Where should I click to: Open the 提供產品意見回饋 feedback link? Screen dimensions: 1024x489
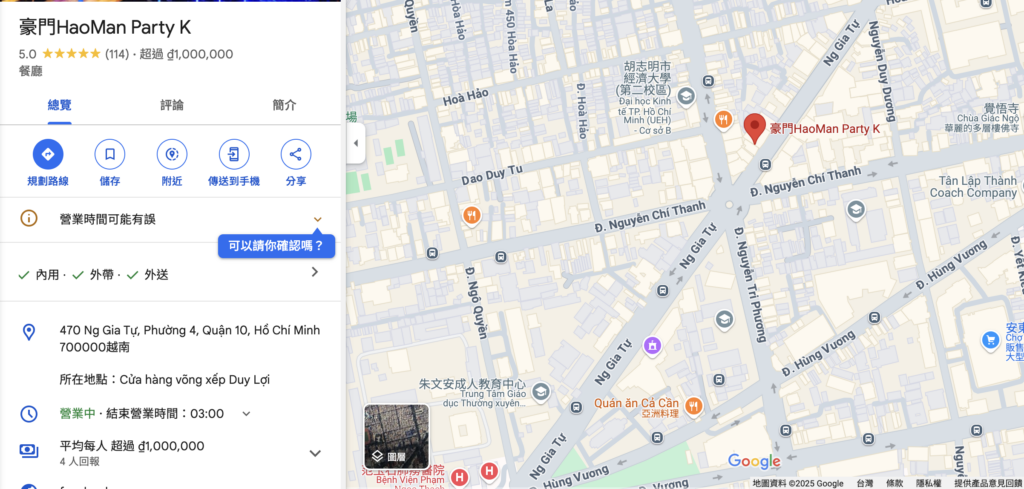point(988,483)
